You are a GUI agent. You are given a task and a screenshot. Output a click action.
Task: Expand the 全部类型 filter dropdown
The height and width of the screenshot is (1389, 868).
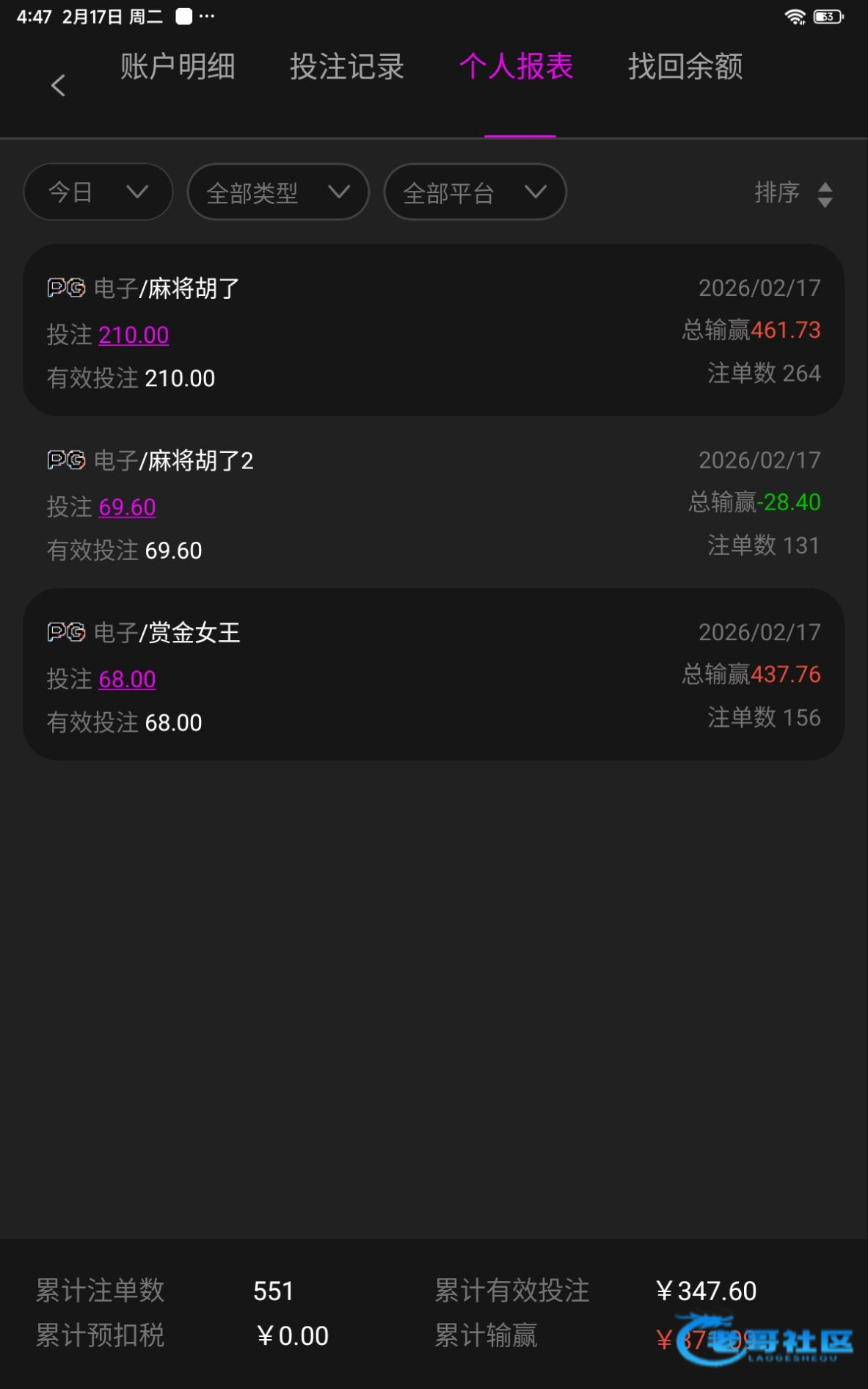pyautogui.click(x=278, y=192)
